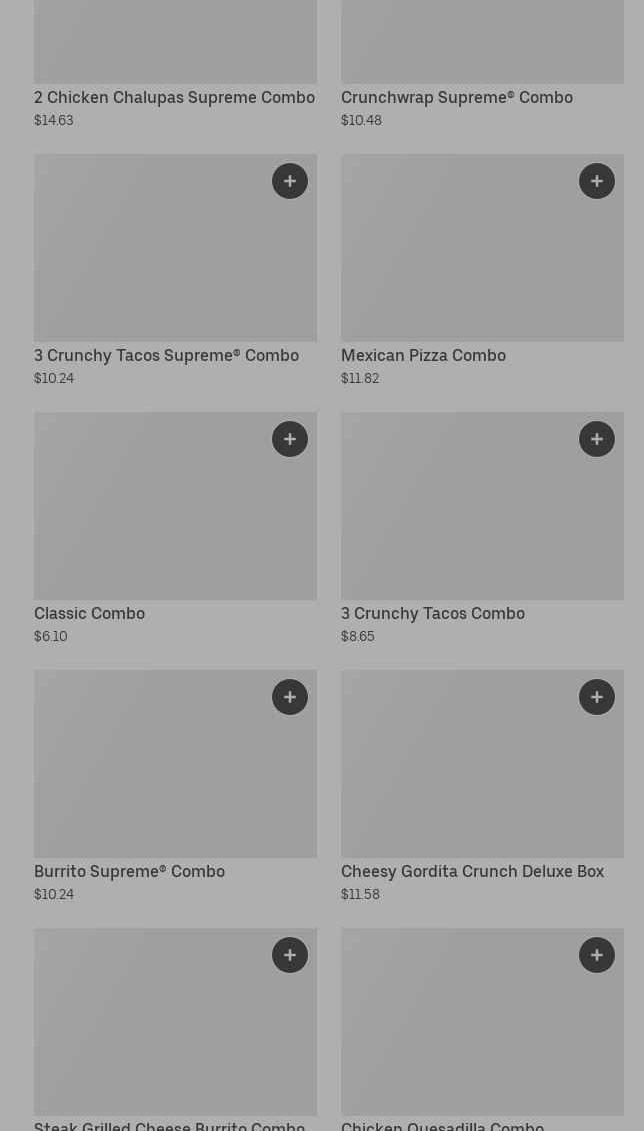Viewport: 644px width, 1131px height.
Task: View Cheesy Gordita Crunch Deluxe Box details
Action: [x=482, y=786]
